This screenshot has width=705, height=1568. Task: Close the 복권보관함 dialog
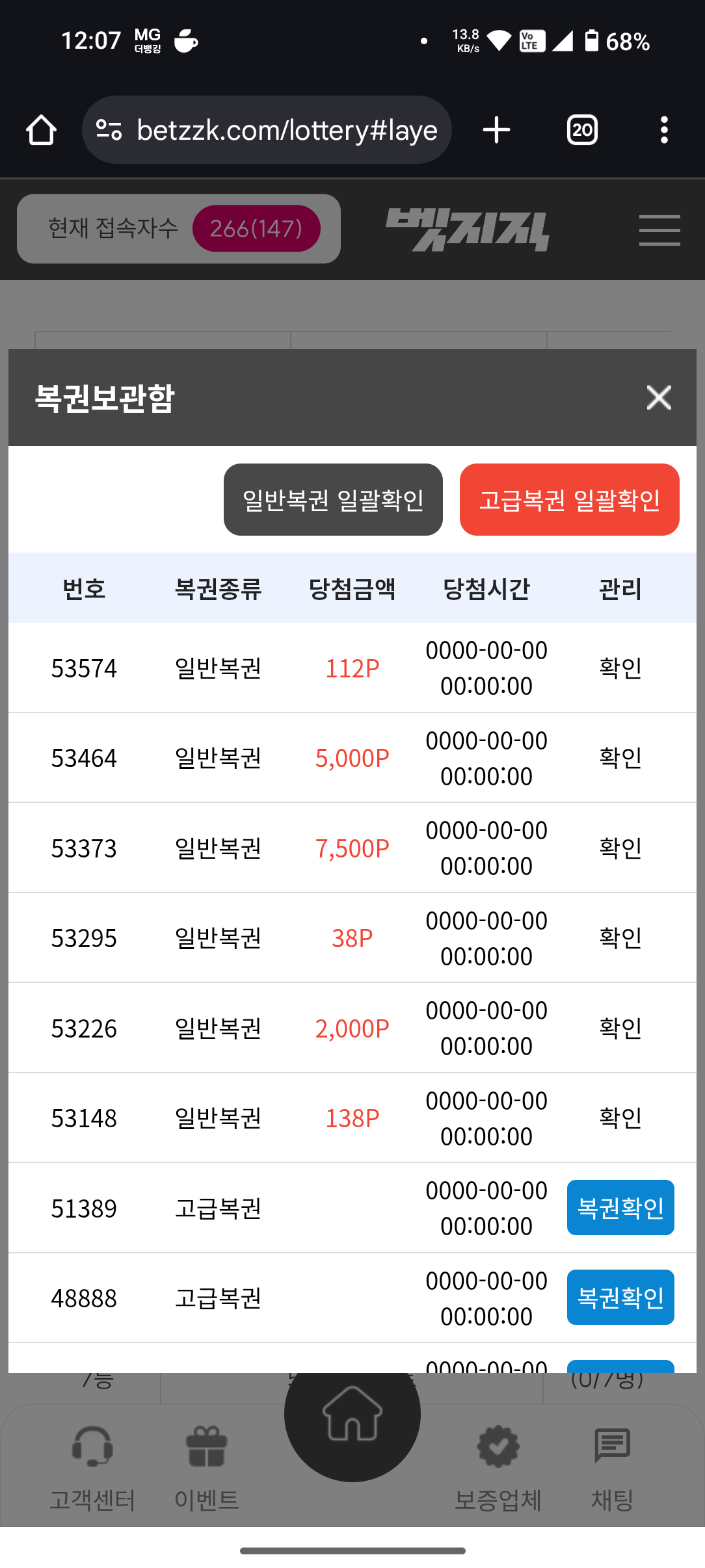[659, 397]
